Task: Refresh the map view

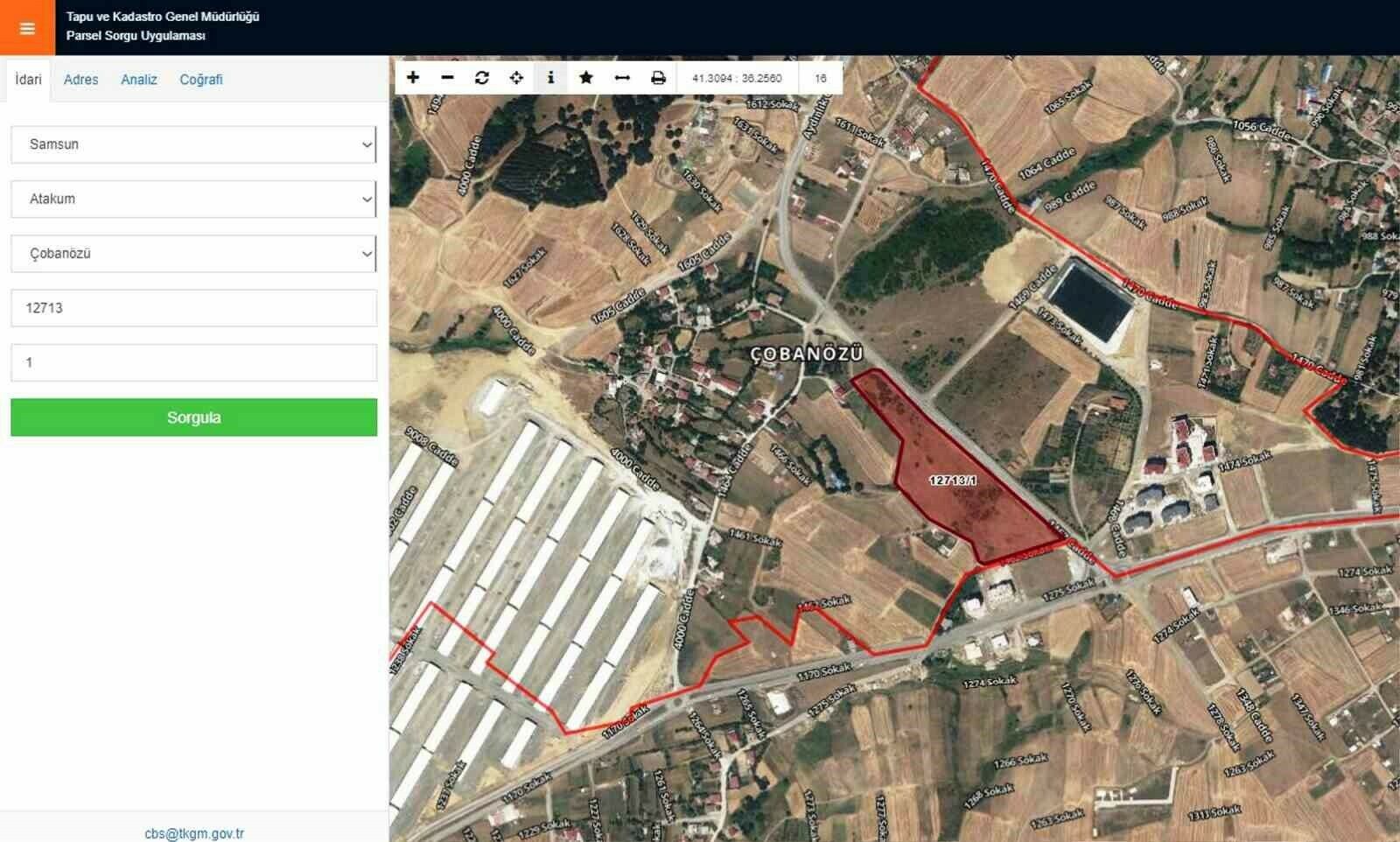Action: tap(481, 78)
